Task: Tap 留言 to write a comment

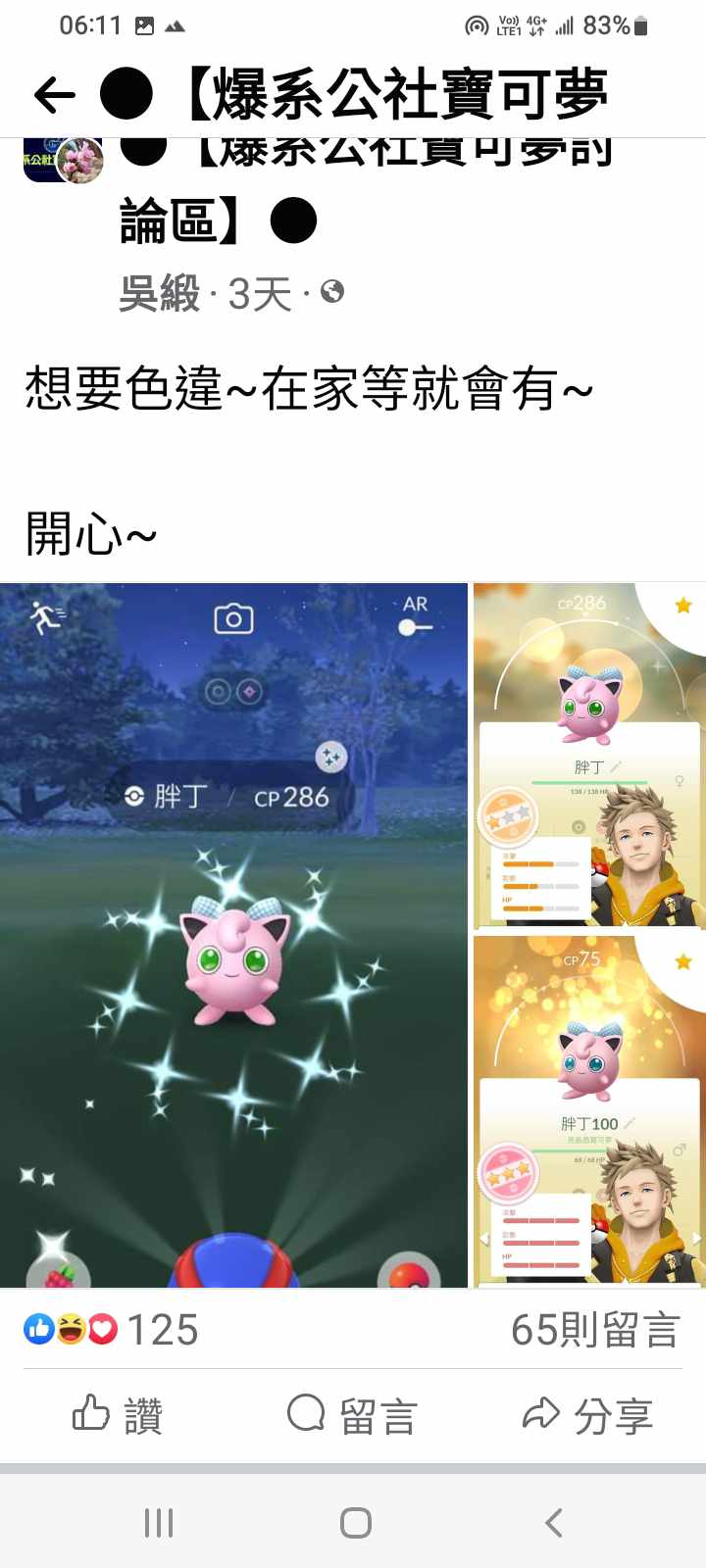Action: [353, 1415]
